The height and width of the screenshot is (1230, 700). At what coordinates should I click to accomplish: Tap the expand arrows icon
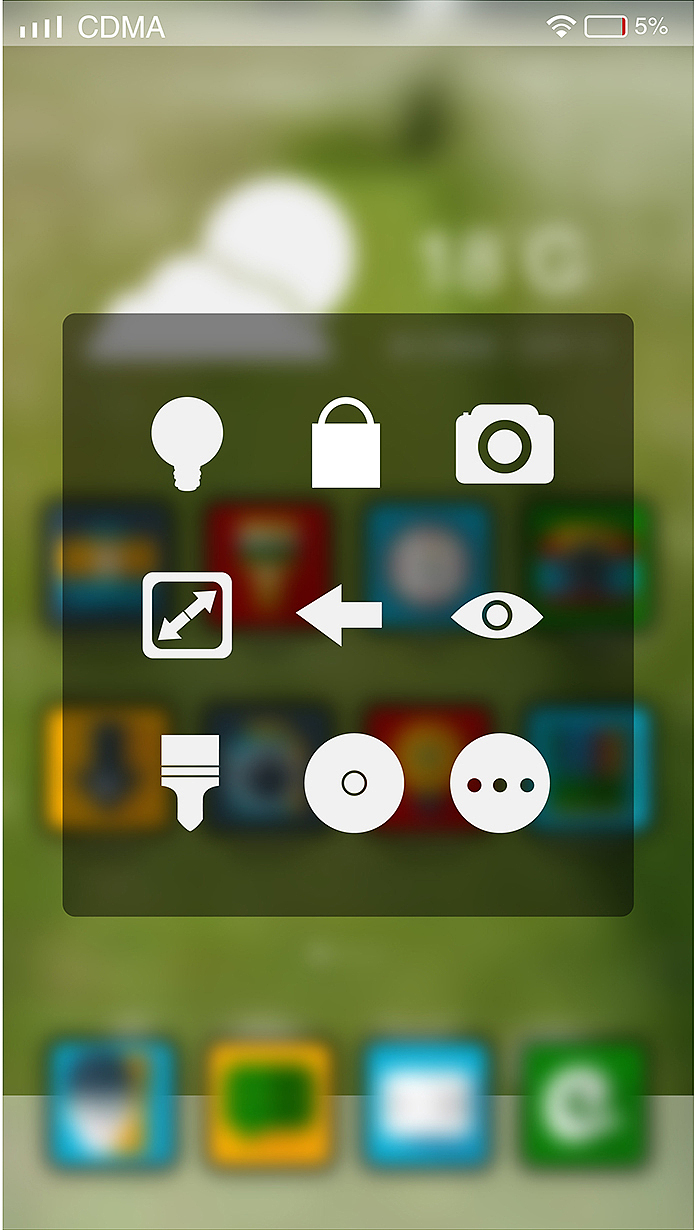(x=187, y=615)
